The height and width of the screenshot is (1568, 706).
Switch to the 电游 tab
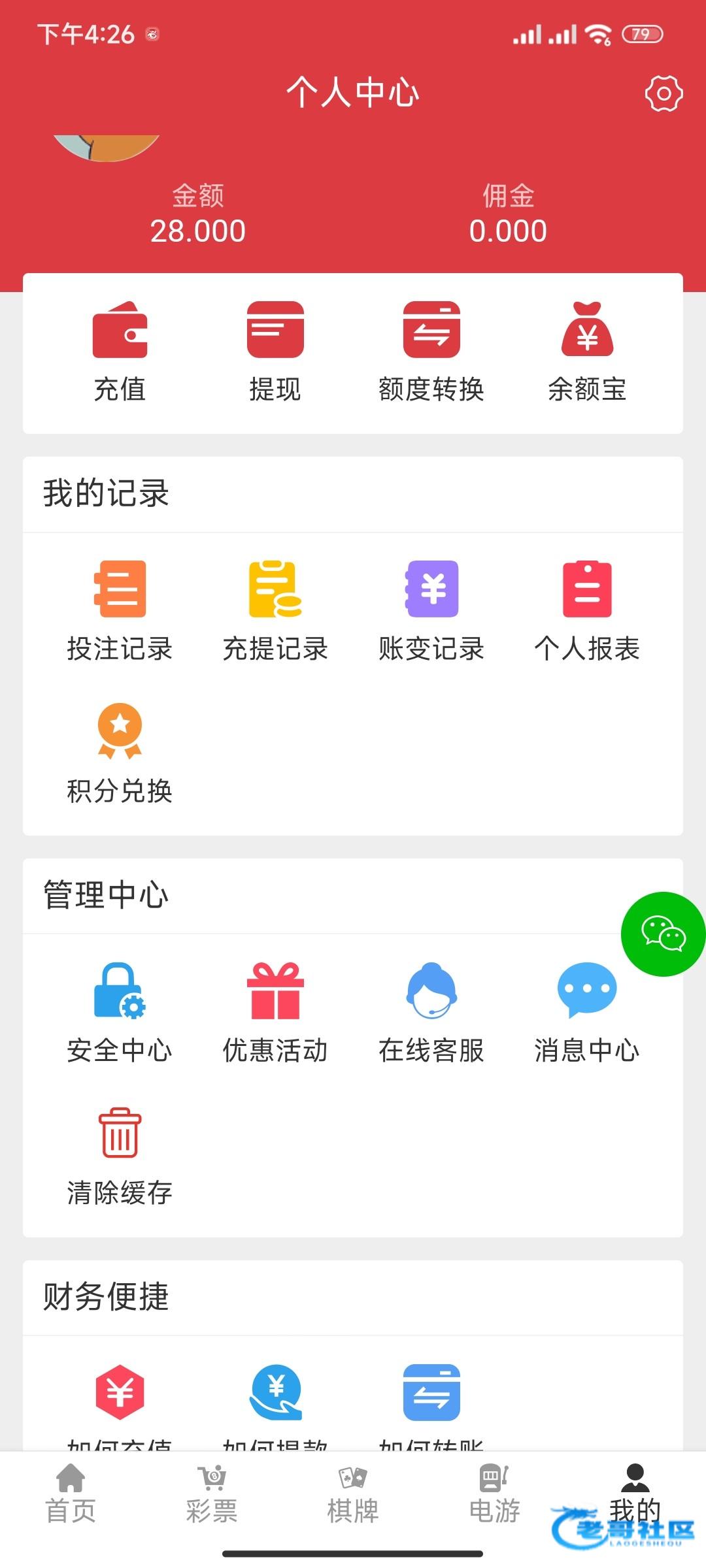click(x=494, y=1494)
